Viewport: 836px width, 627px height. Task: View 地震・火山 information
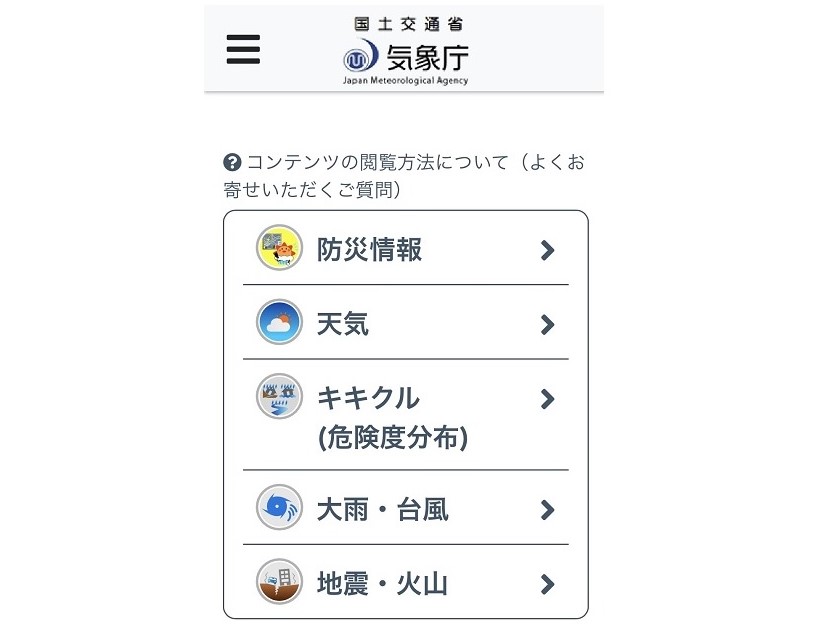(x=405, y=583)
